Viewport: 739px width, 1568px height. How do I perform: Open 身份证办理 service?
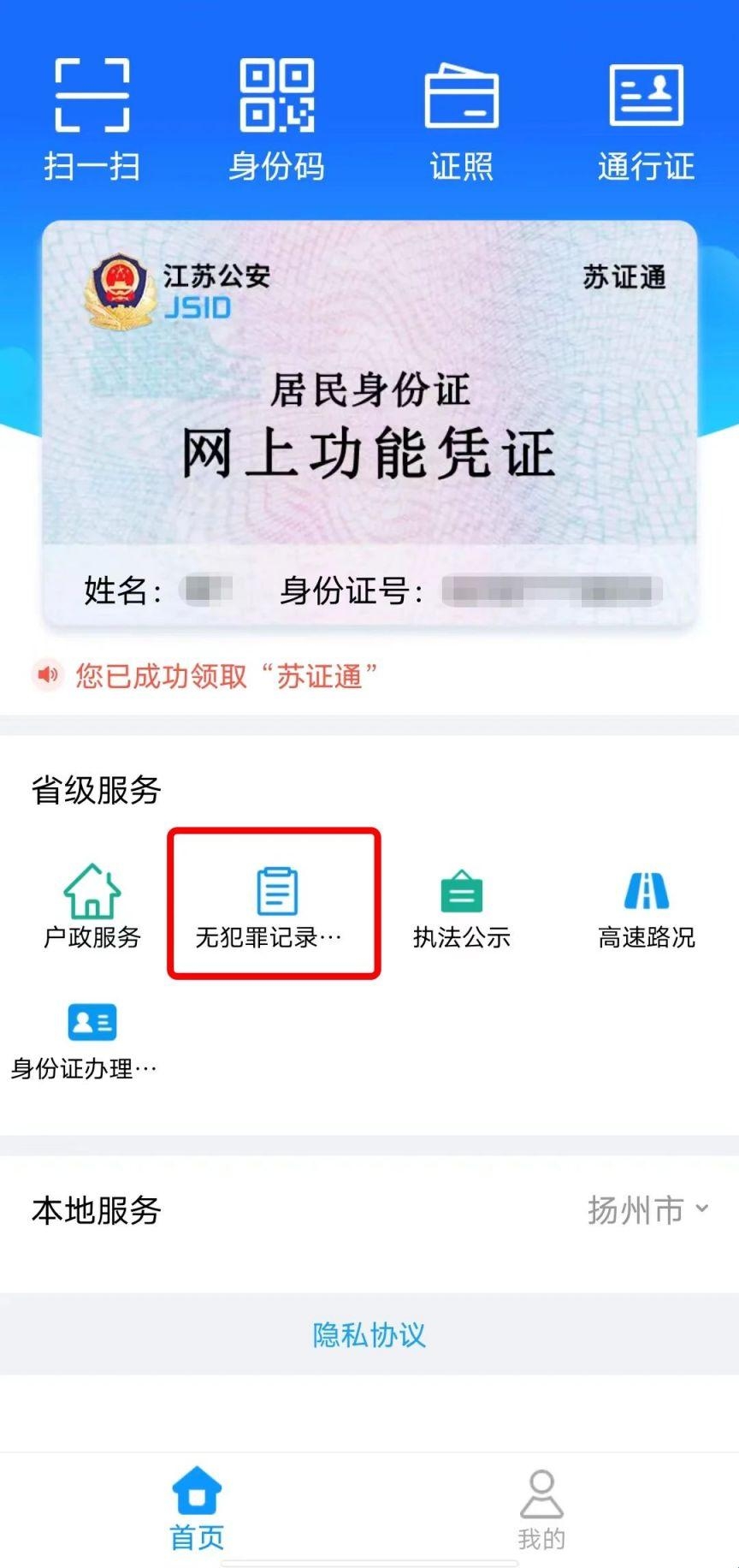(x=86, y=1040)
